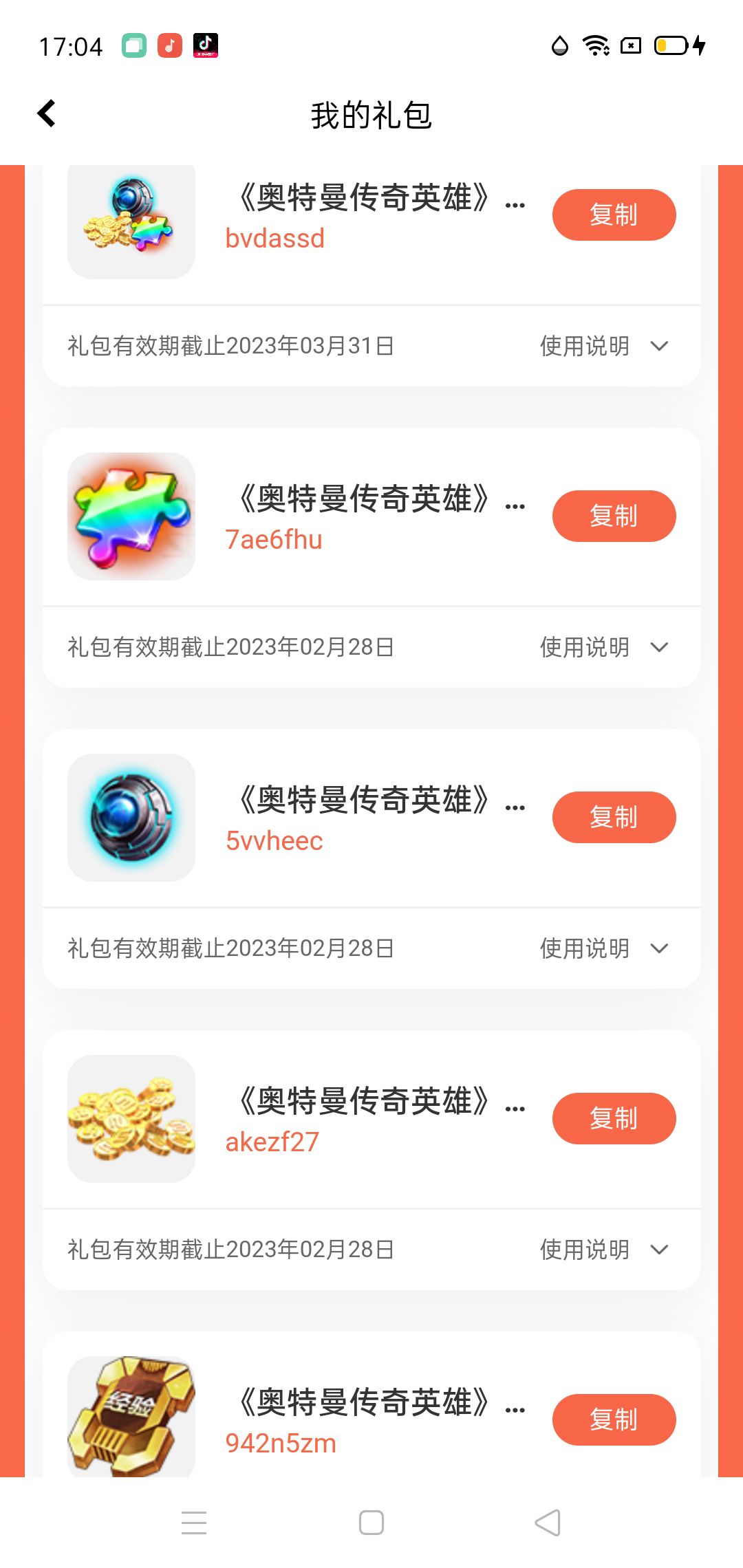Copy the gift code bvdassd
Screen dimensions: 743x1568
pyautogui.click(x=614, y=215)
